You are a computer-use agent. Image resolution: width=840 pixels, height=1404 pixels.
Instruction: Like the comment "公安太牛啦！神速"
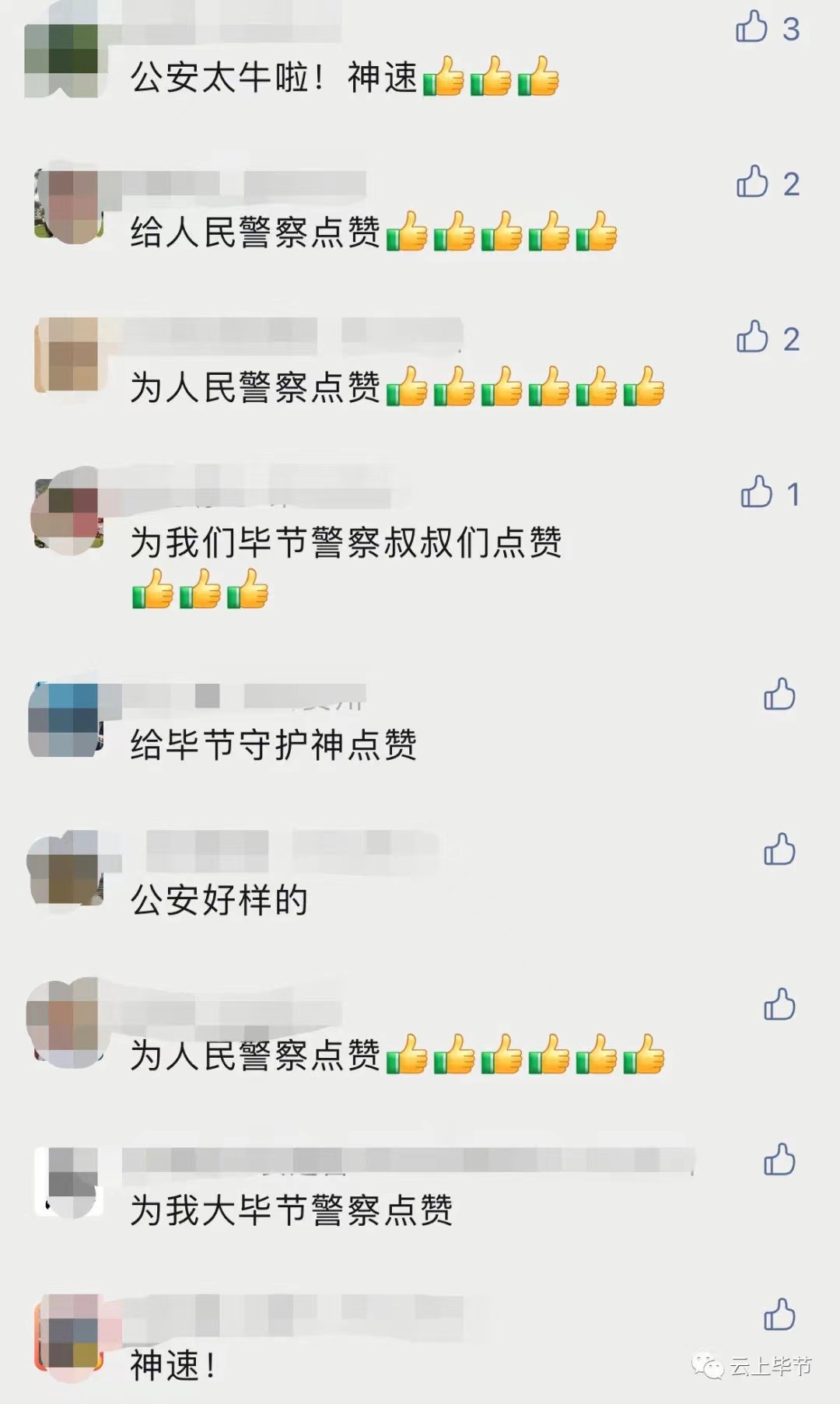point(752,27)
